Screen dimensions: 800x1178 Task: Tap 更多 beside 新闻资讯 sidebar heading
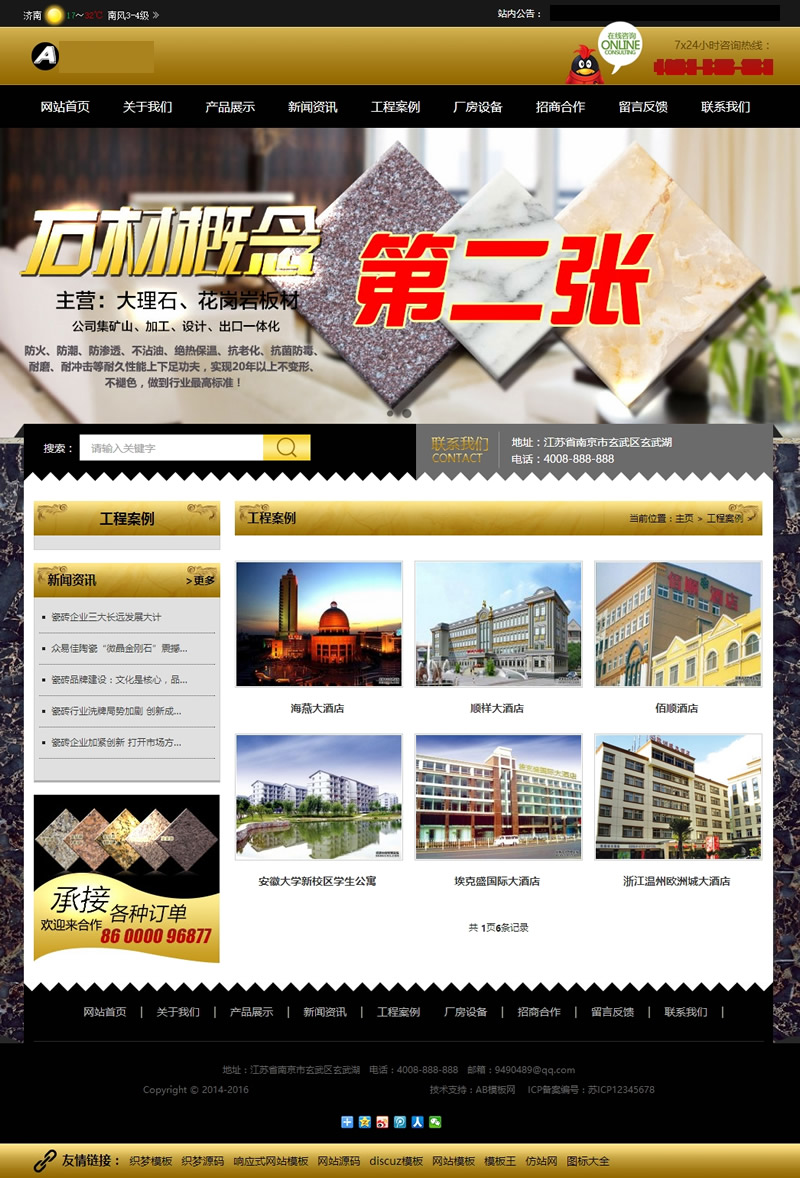click(x=201, y=580)
